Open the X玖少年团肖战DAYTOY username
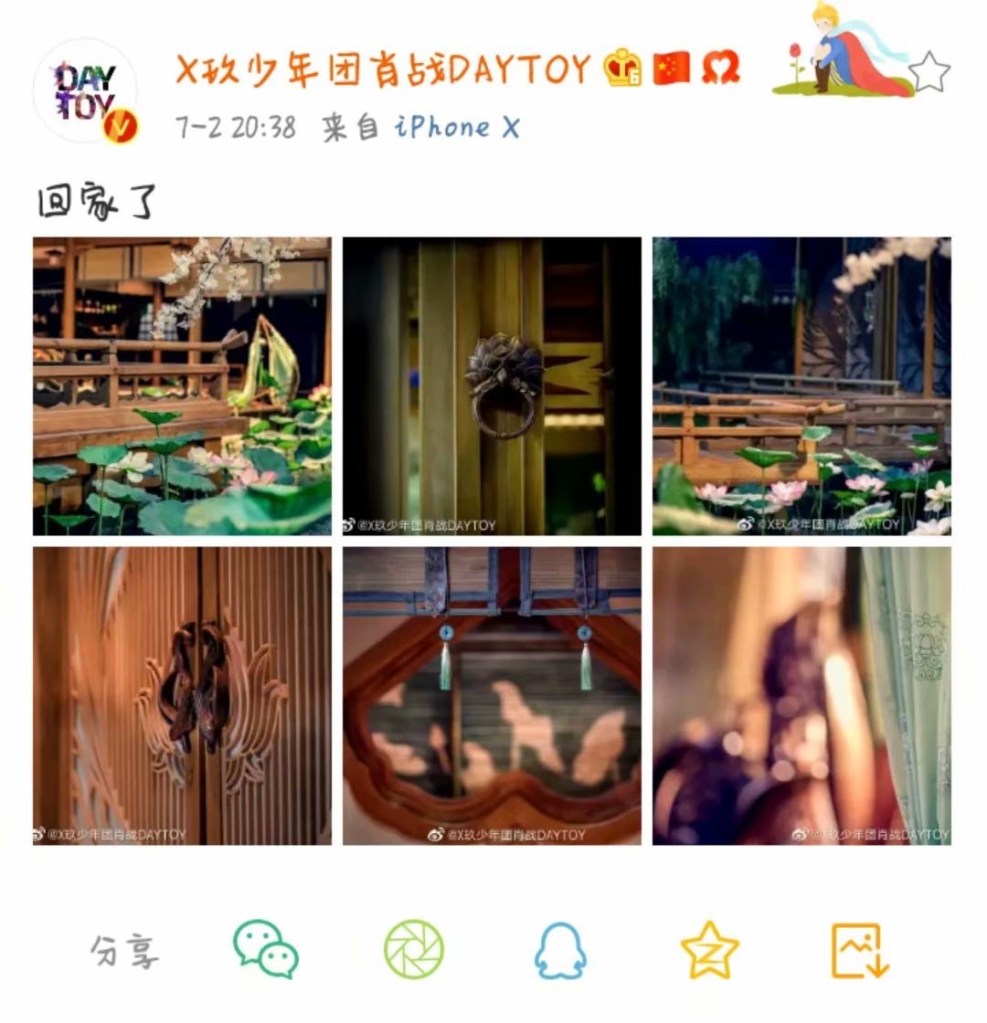 [383, 69]
